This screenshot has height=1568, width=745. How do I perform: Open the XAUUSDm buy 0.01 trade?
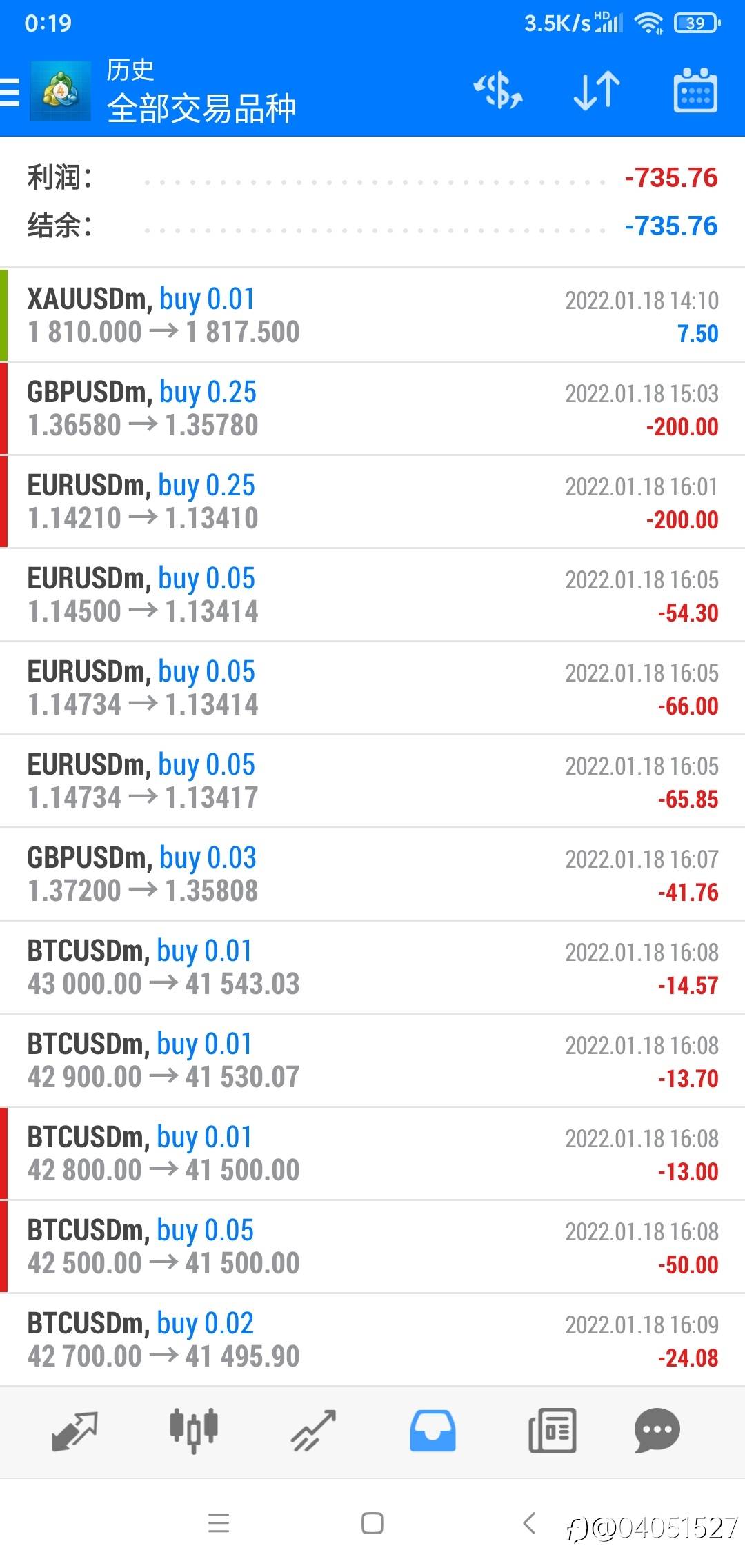(372, 315)
